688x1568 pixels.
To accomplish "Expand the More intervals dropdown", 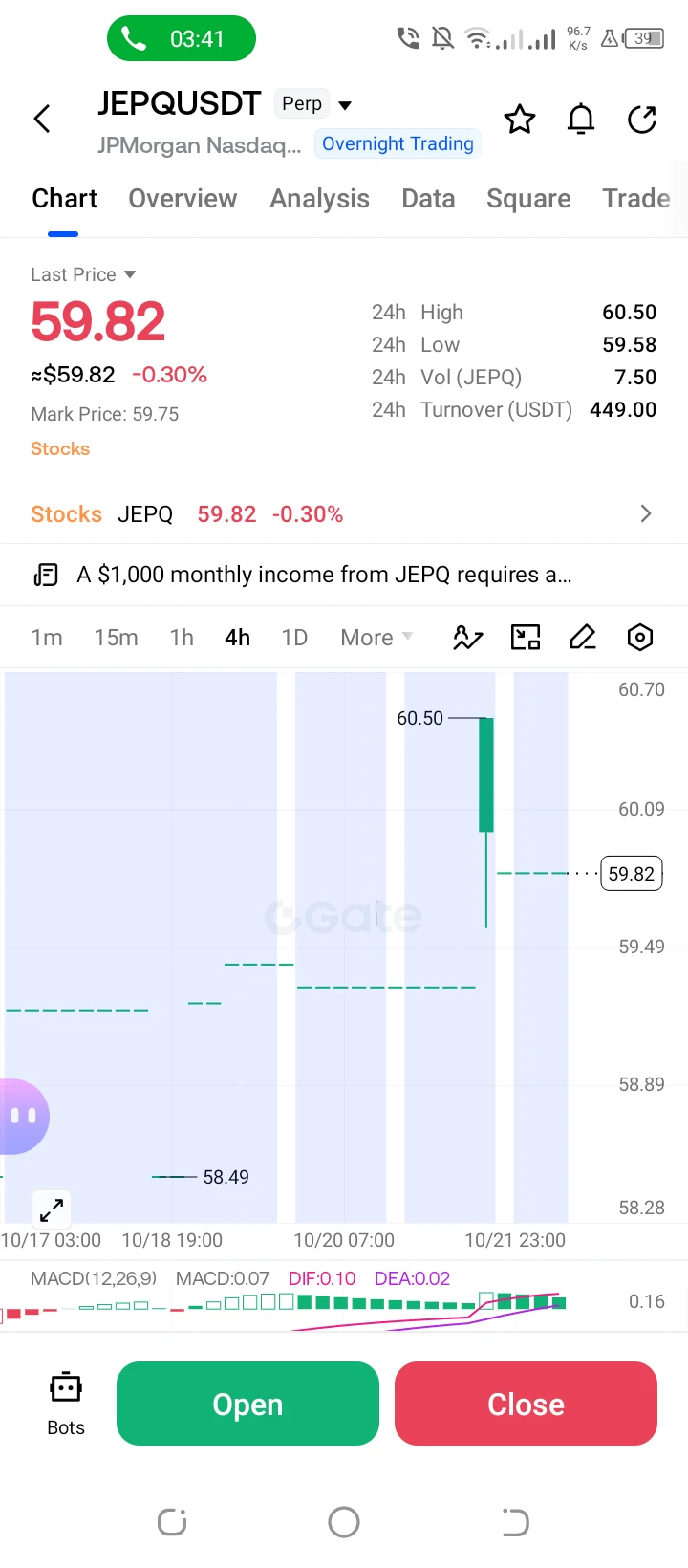I will (x=376, y=638).
